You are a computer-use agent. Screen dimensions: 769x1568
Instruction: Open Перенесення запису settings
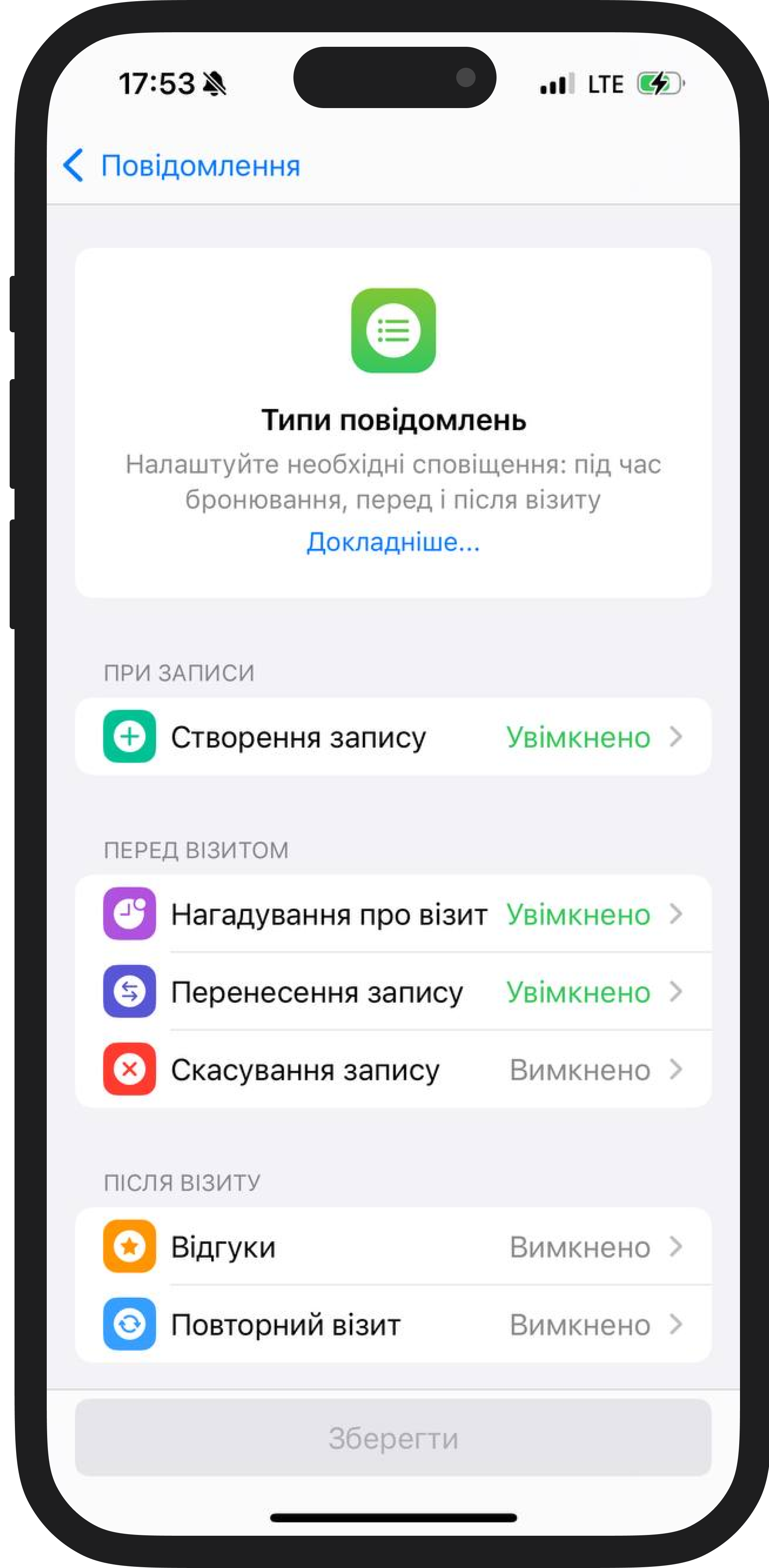pos(393,992)
